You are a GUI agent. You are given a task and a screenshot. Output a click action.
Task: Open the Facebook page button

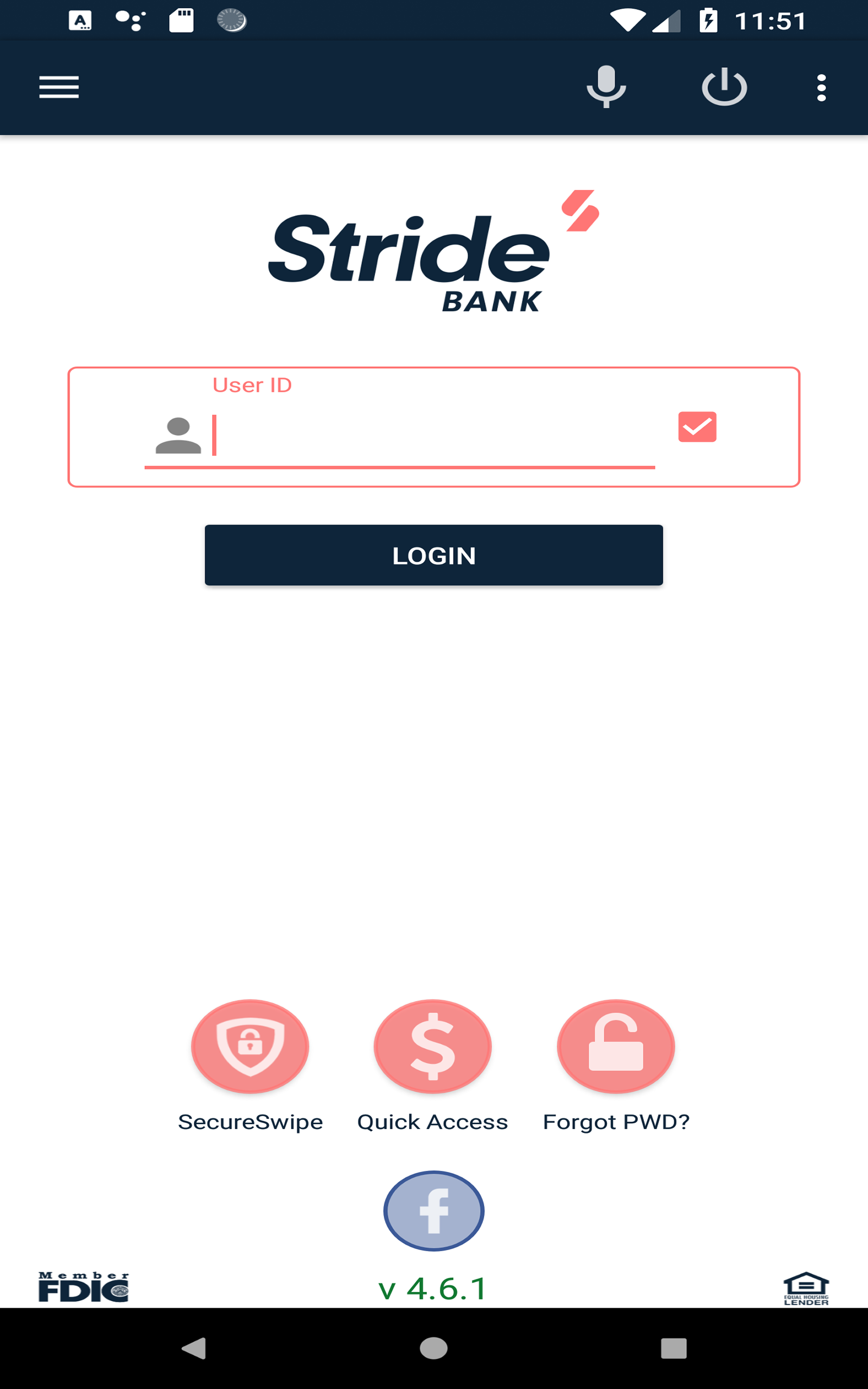tap(434, 1210)
